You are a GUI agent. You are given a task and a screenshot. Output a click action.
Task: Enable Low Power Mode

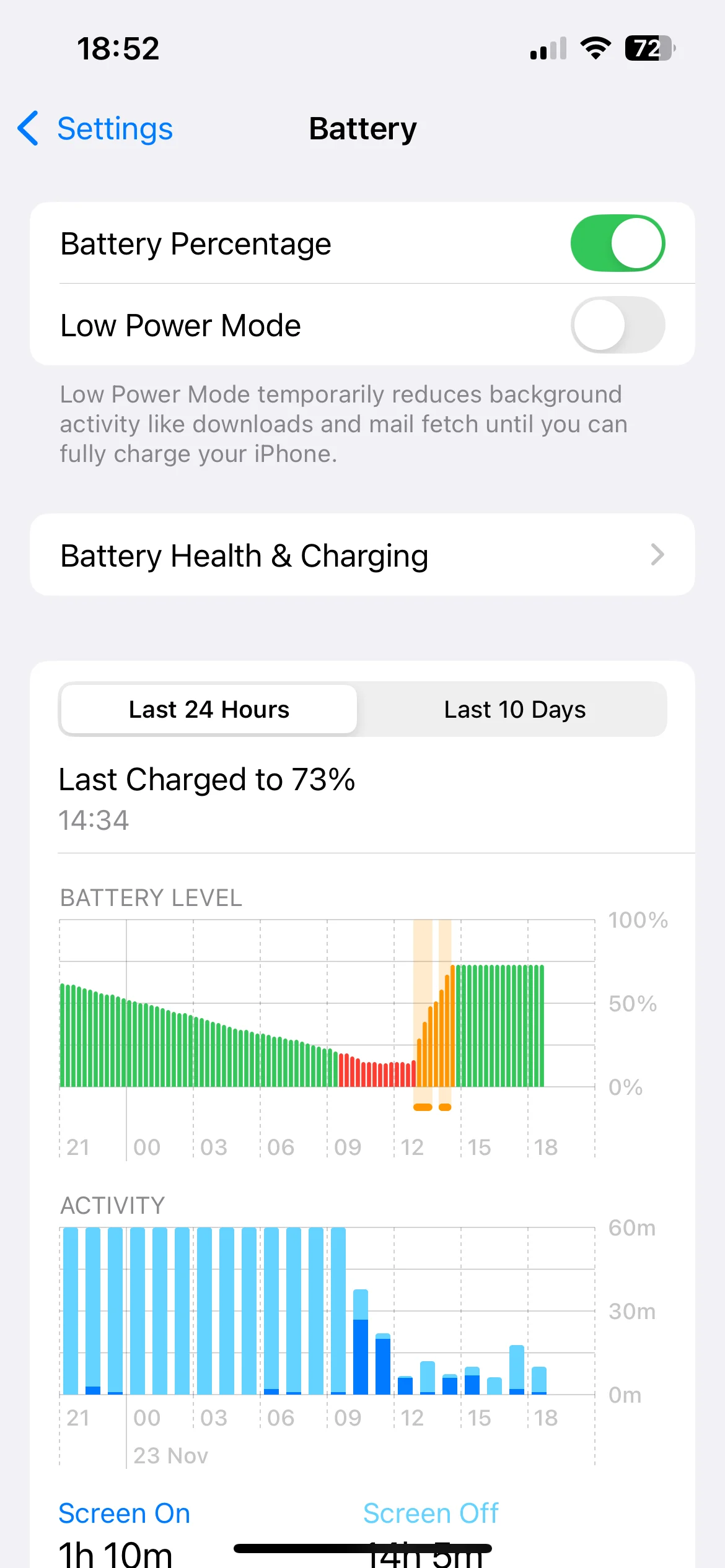pos(617,325)
